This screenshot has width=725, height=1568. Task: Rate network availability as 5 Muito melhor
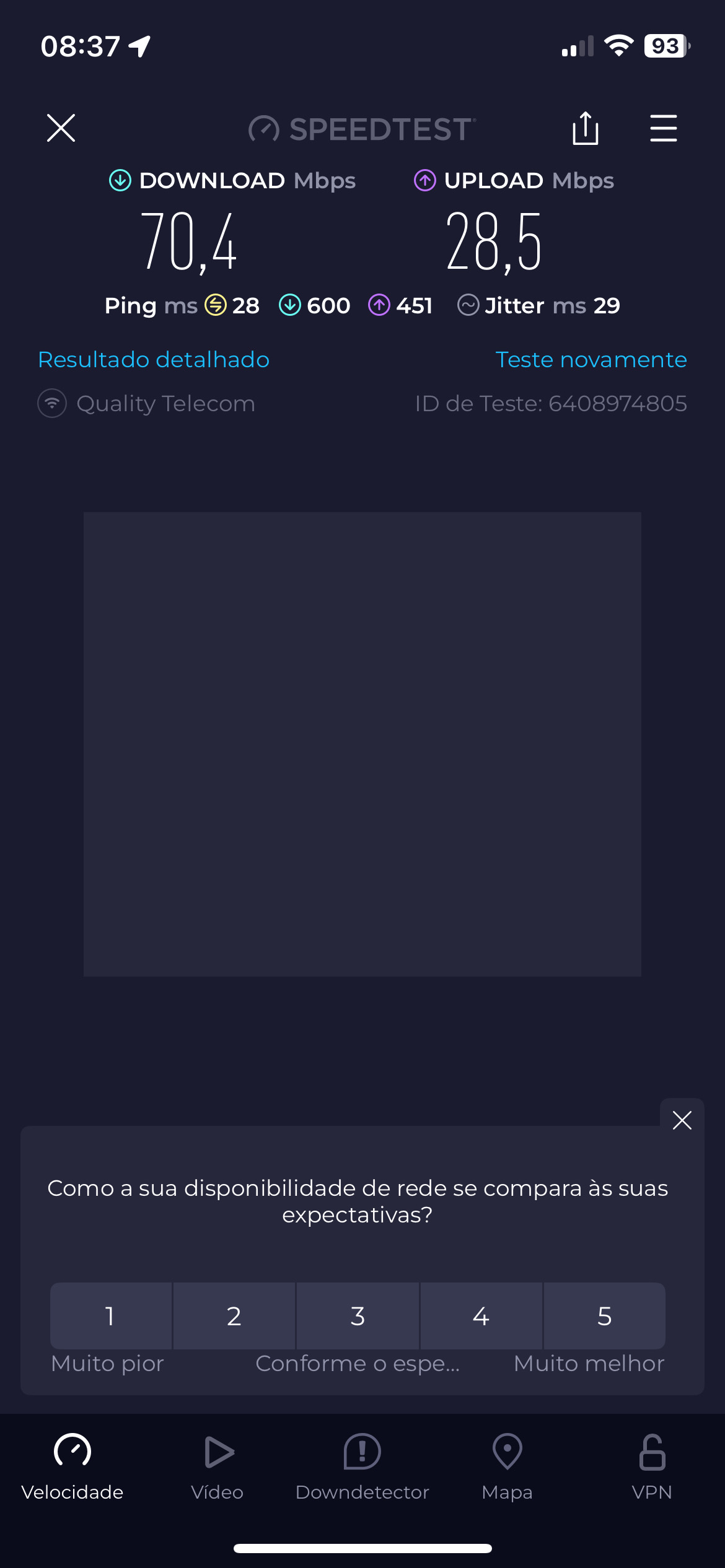click(604, 1316)
